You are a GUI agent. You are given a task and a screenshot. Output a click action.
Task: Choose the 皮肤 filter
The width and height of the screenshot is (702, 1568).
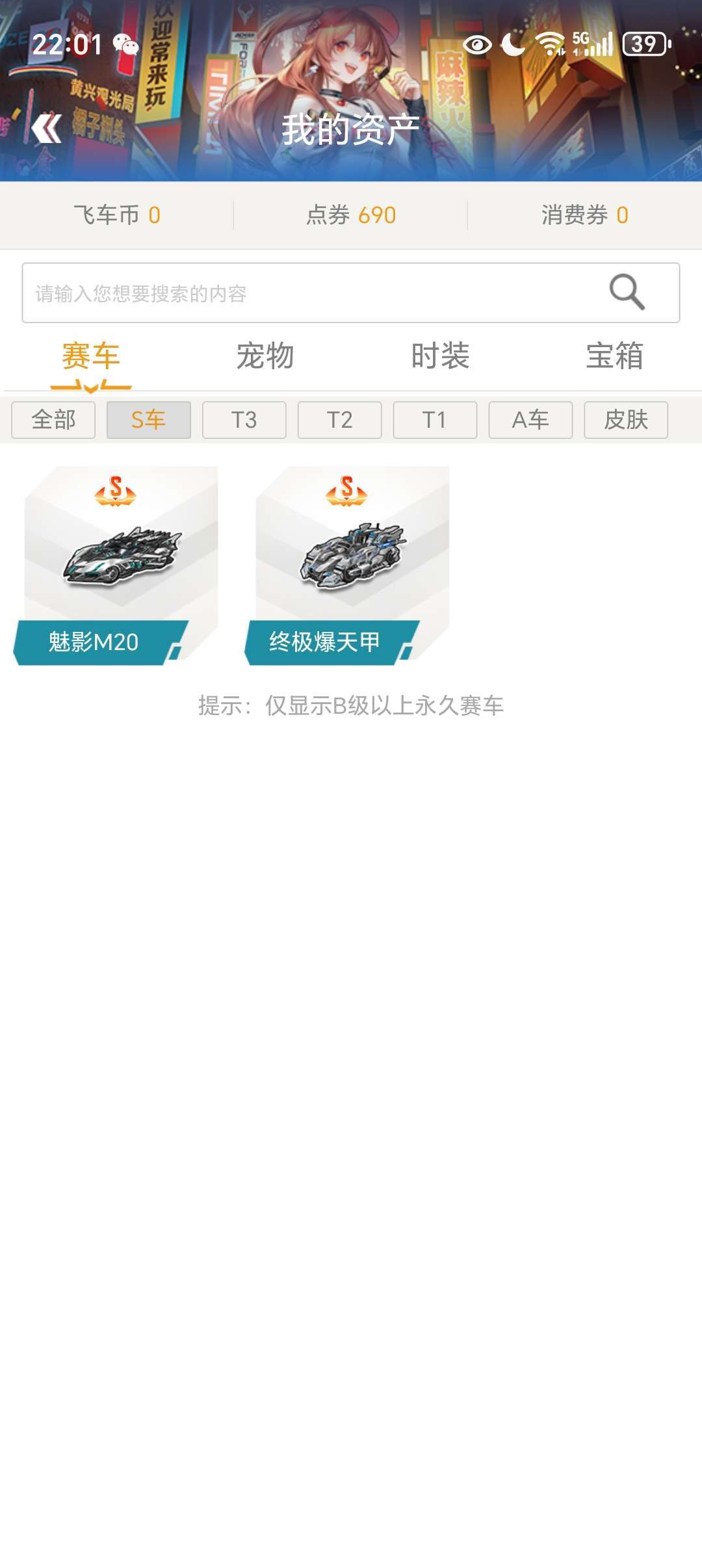pyautogui.click(x=625, y=420)
